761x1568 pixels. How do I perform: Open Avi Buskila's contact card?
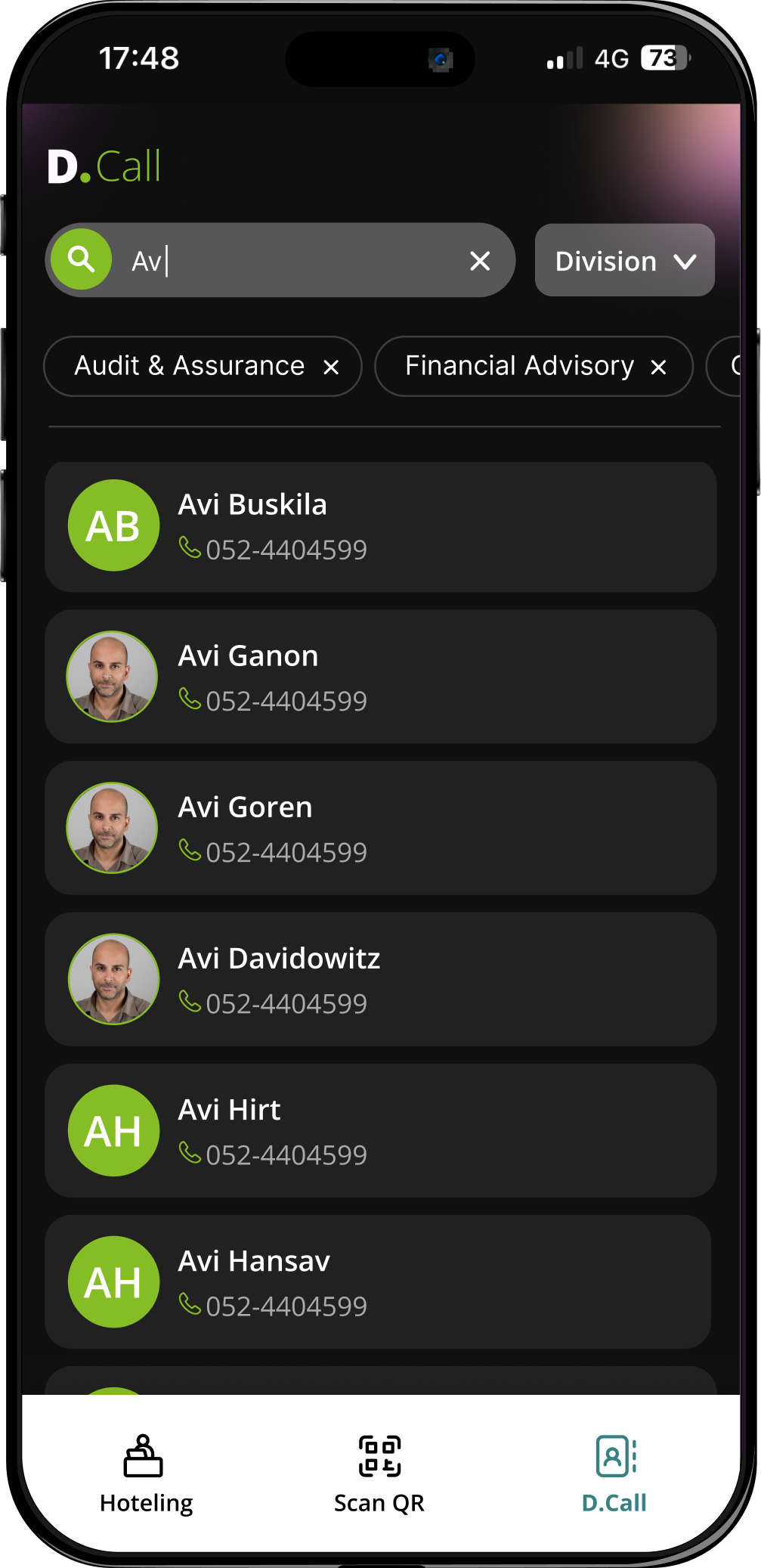tap(380, 527)
